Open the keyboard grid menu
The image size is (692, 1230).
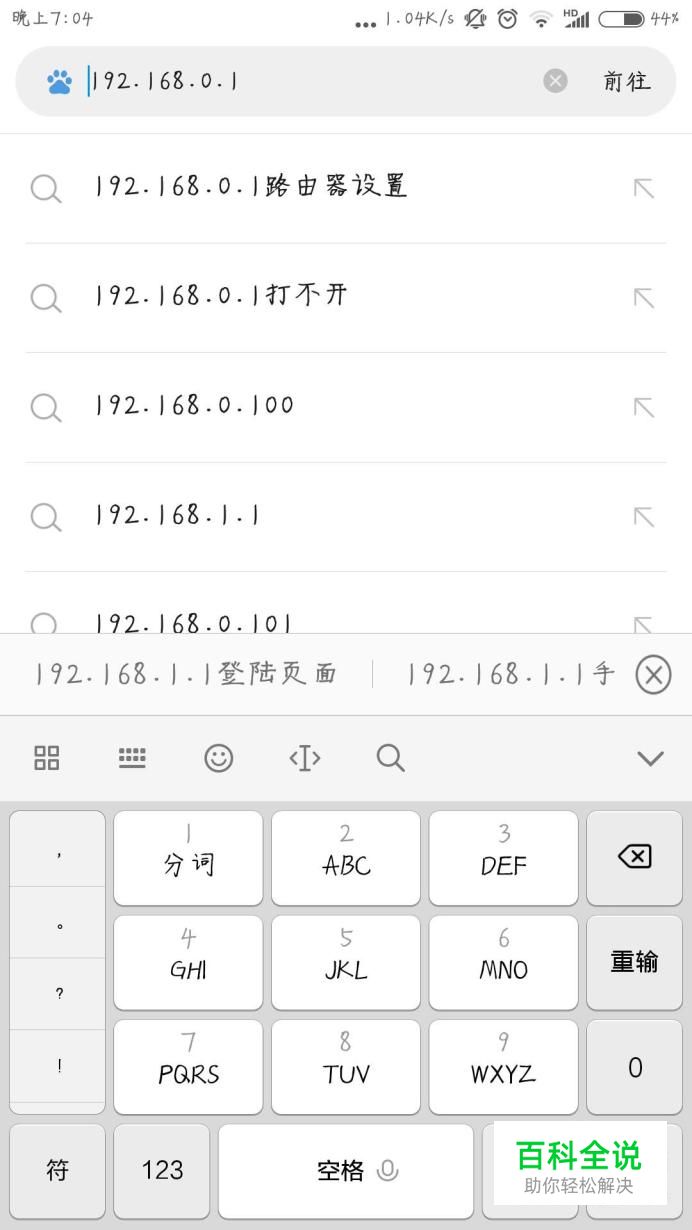click(47, 758)
